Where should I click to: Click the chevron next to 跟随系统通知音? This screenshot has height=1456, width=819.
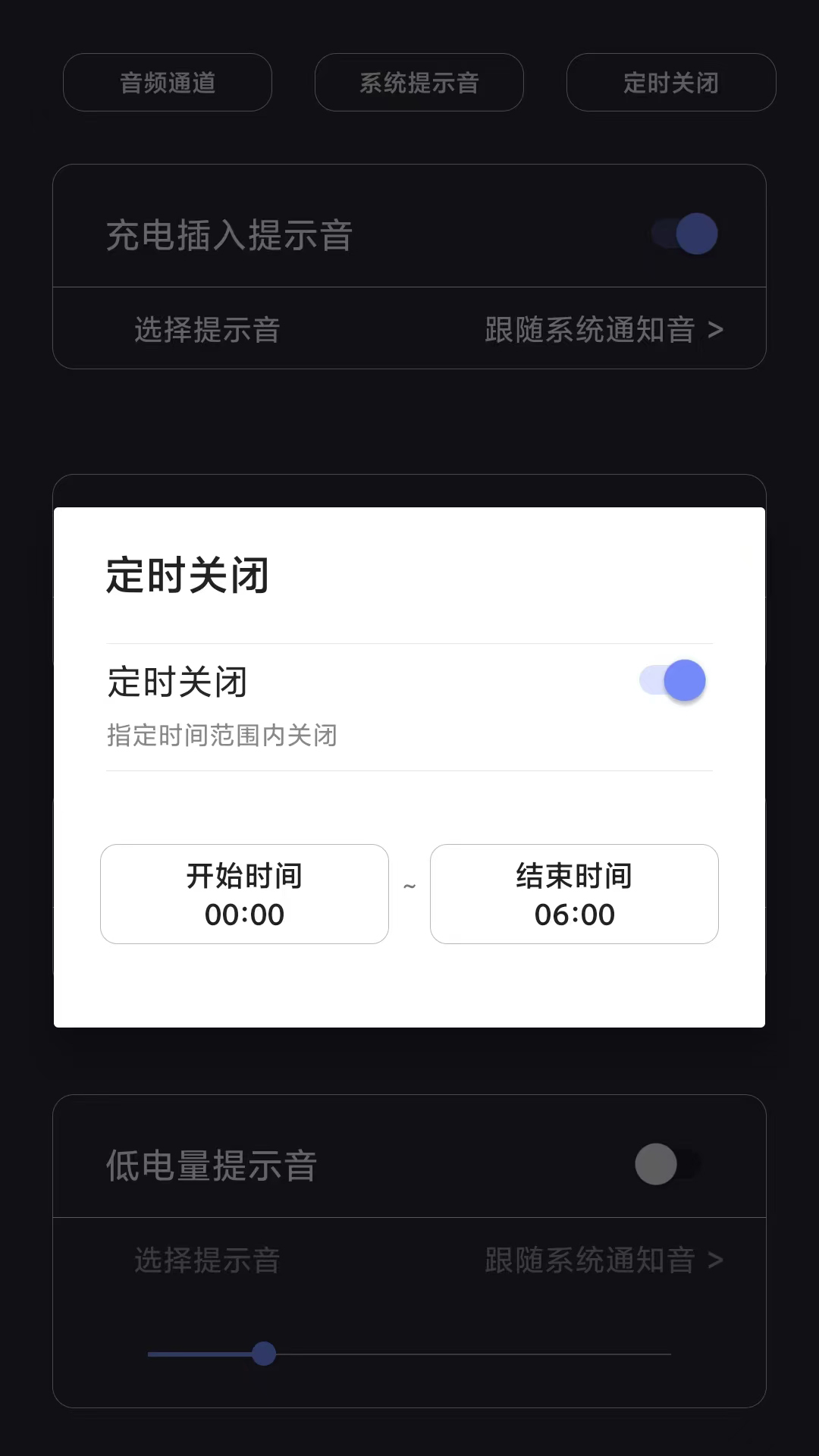pyautogui.click(x=717, y=328)
